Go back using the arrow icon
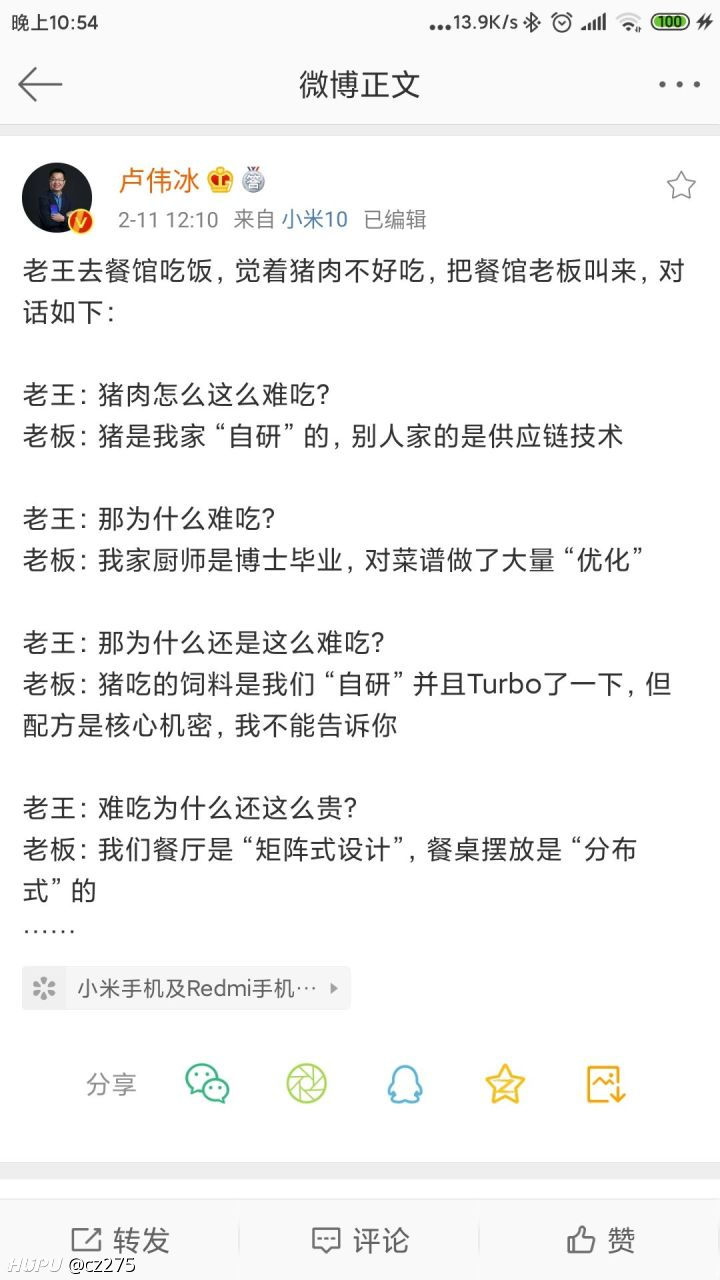 click(40, 85)
